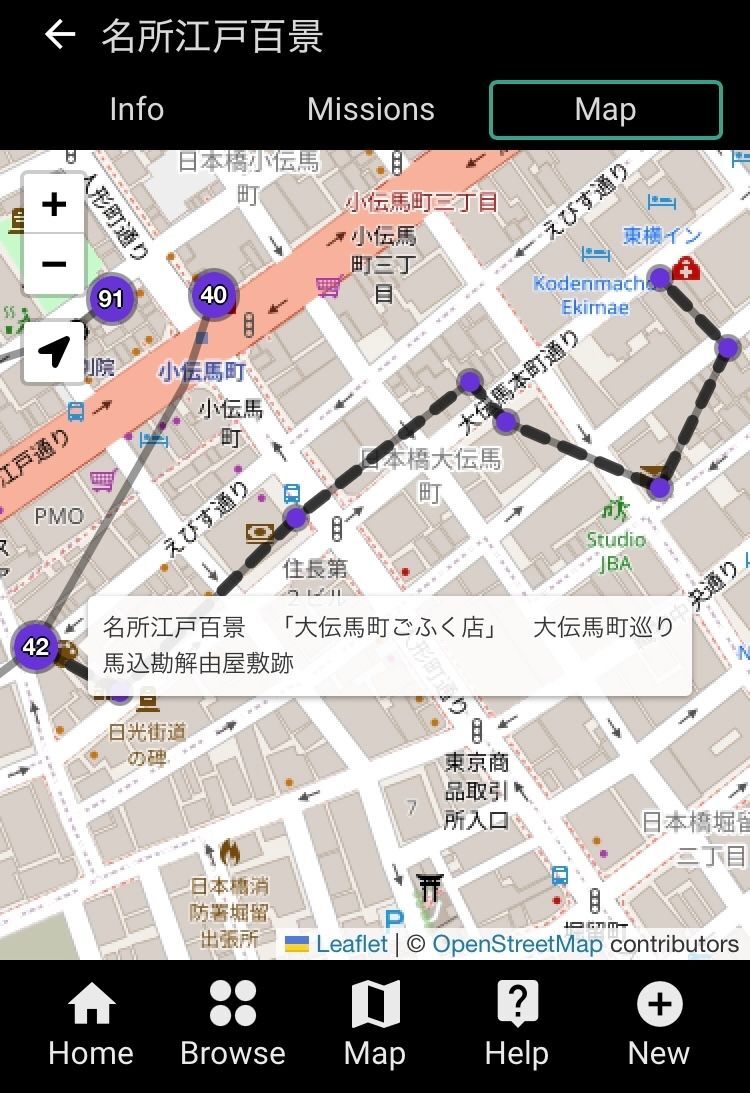The height and width of the screenshot is (1093, 750).
Task: Switch to the Info tab
Action: tap(136, 109)
